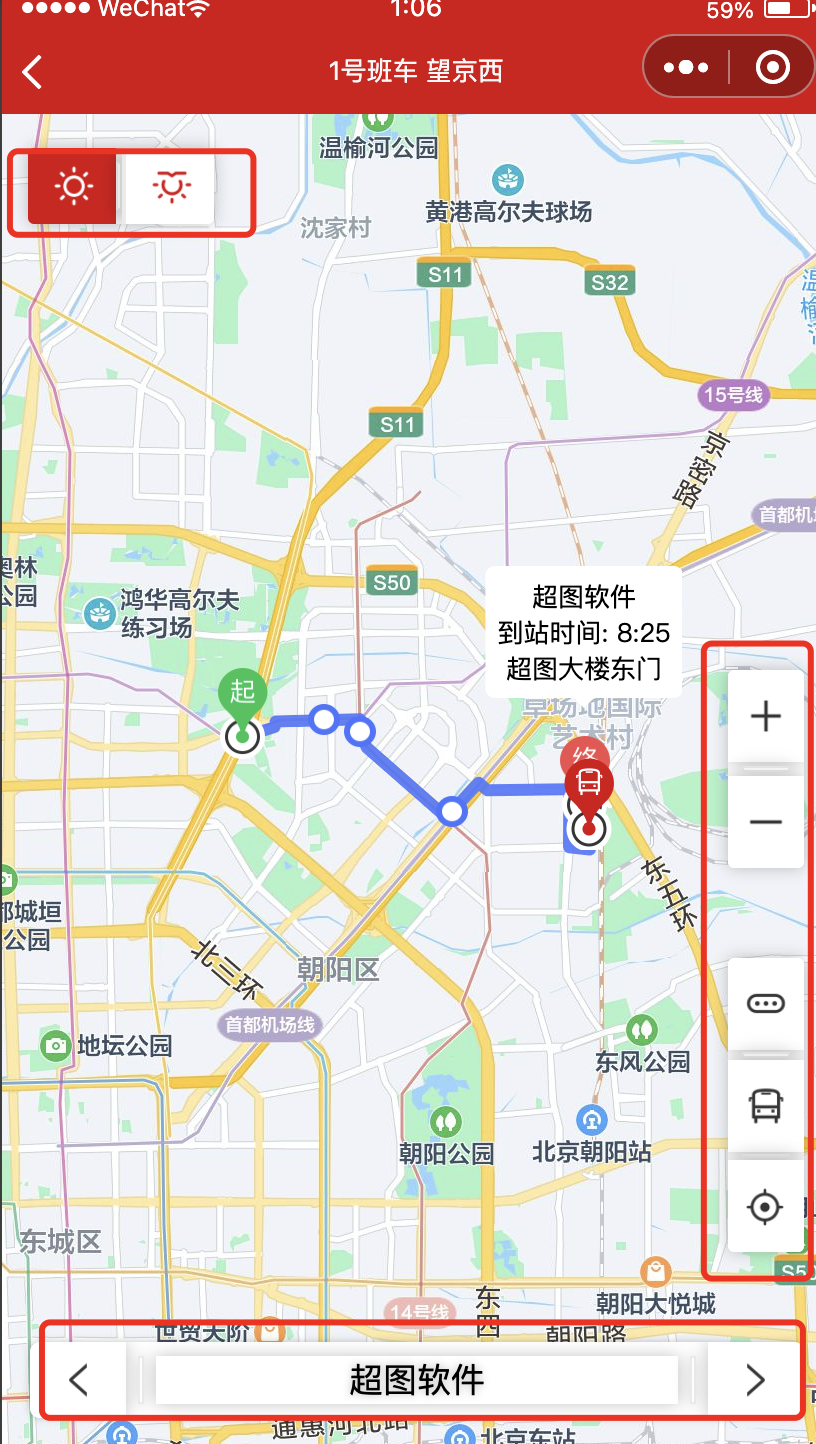
Task: Locate the shuttle bus on map
Action: click(x=765, y=1106)
